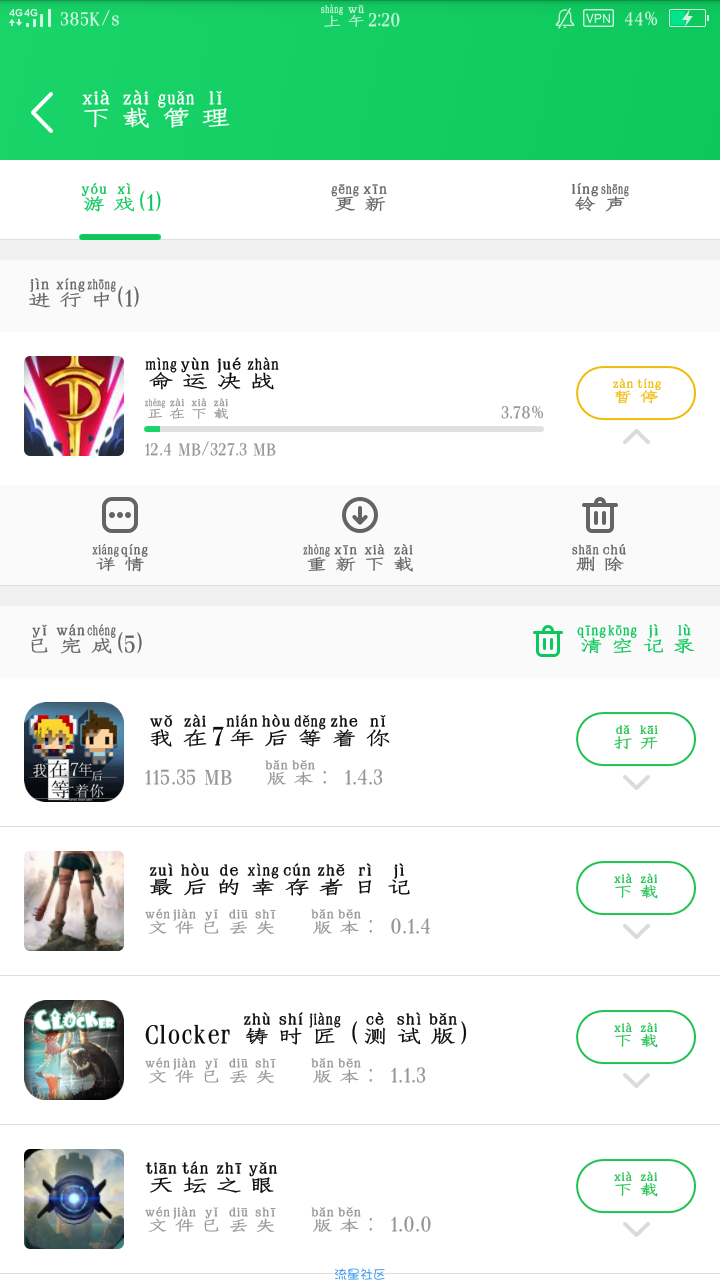Open the 命运决战 game icon
The width and height of the screenshot is (720, 1280).
pyautogui.click(x=74, y=406)
